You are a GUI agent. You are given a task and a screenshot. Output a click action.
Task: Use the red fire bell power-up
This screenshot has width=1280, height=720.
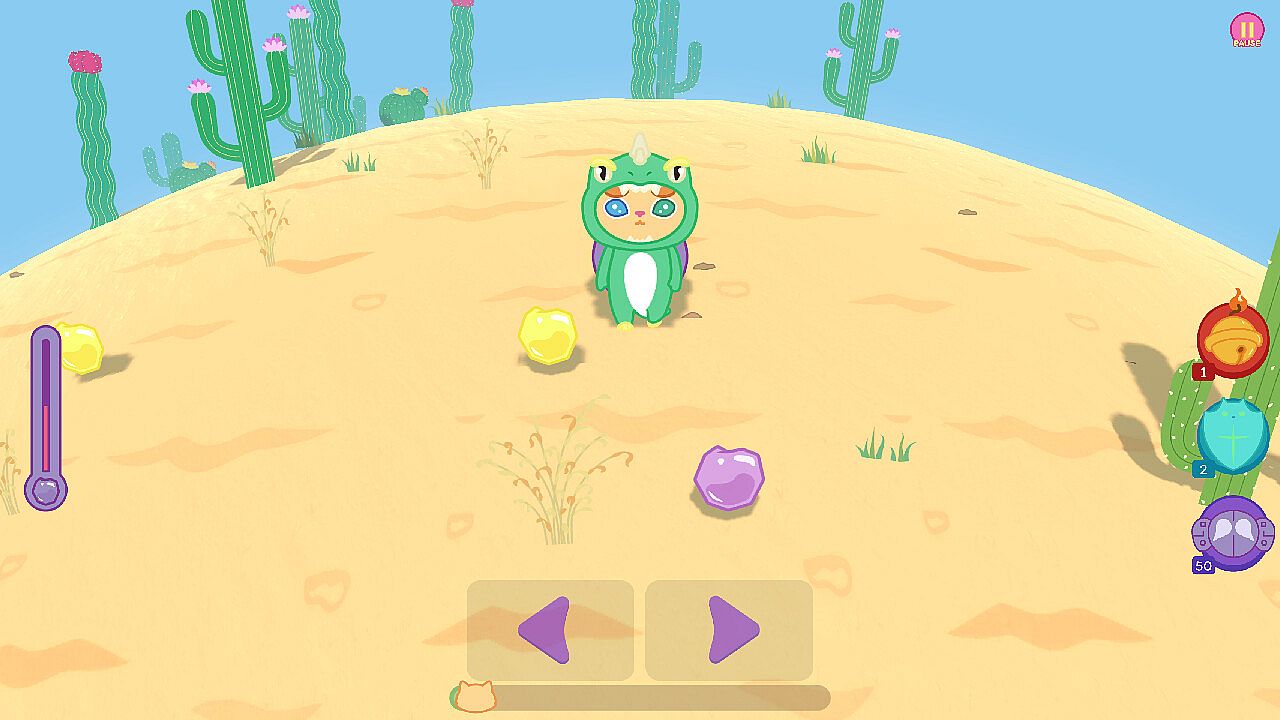1232,341
